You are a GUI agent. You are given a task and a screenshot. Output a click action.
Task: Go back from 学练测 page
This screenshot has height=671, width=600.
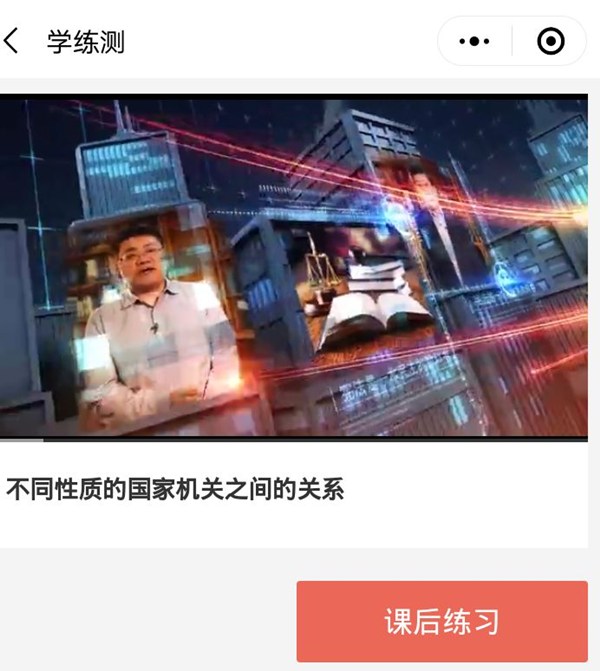(13, 41)
